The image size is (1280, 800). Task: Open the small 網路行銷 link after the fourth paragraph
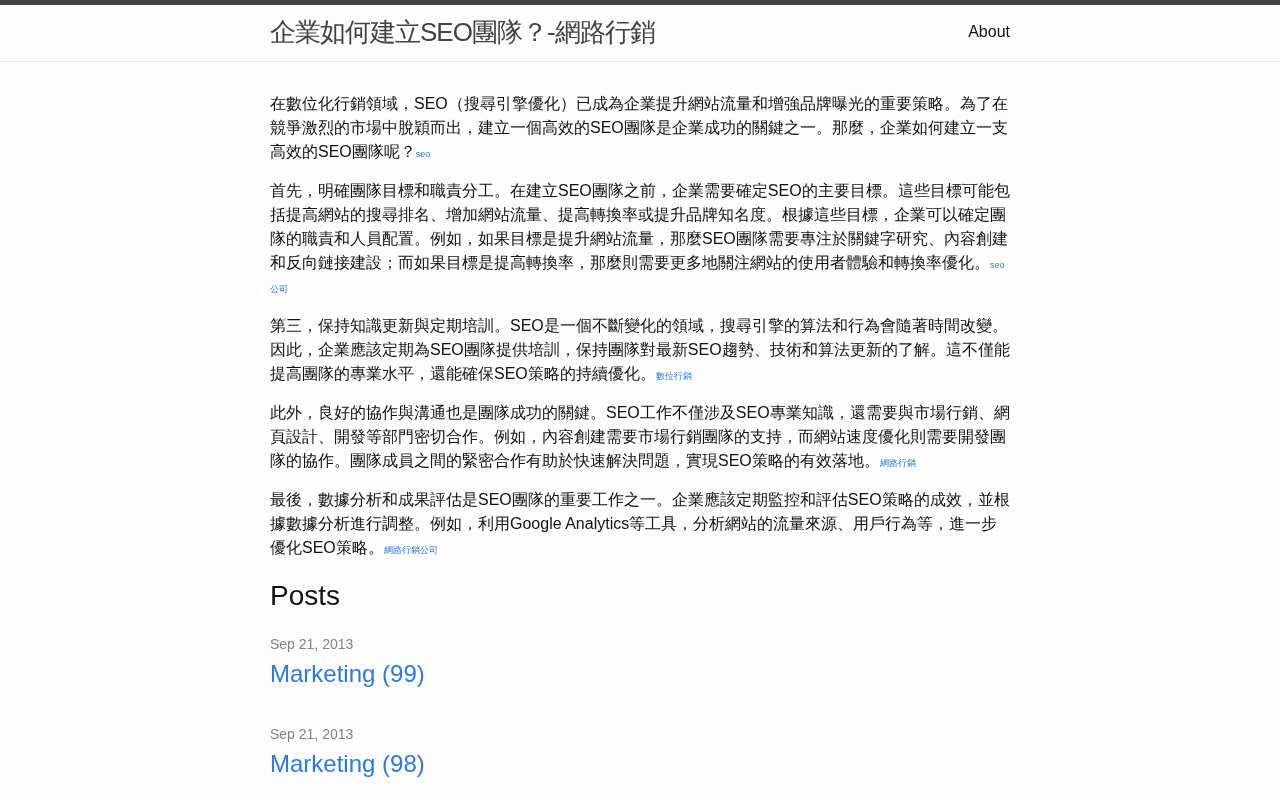click(898, 463)
